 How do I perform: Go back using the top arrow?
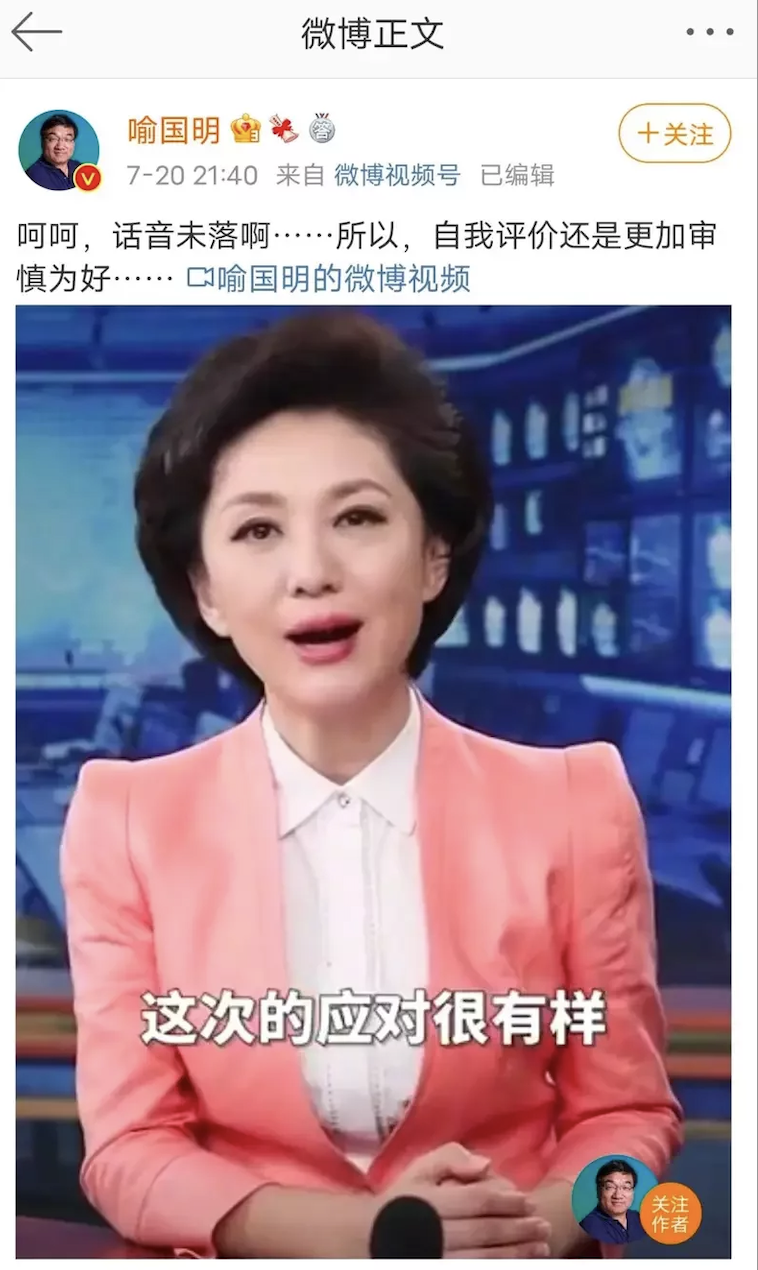pyautogui.click(x=36, y=33)
